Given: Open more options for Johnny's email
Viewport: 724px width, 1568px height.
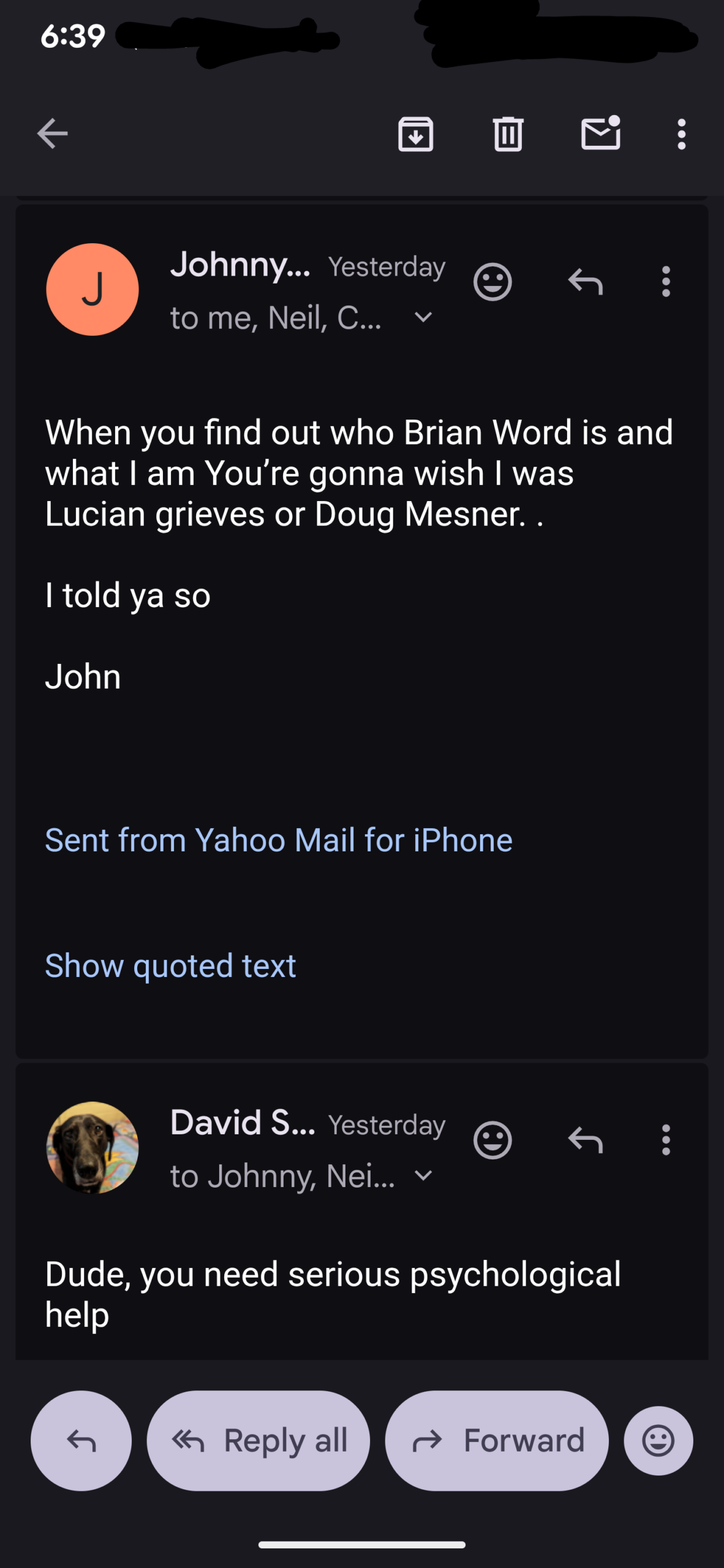Looking at the screenshot, I should point(666,282).
